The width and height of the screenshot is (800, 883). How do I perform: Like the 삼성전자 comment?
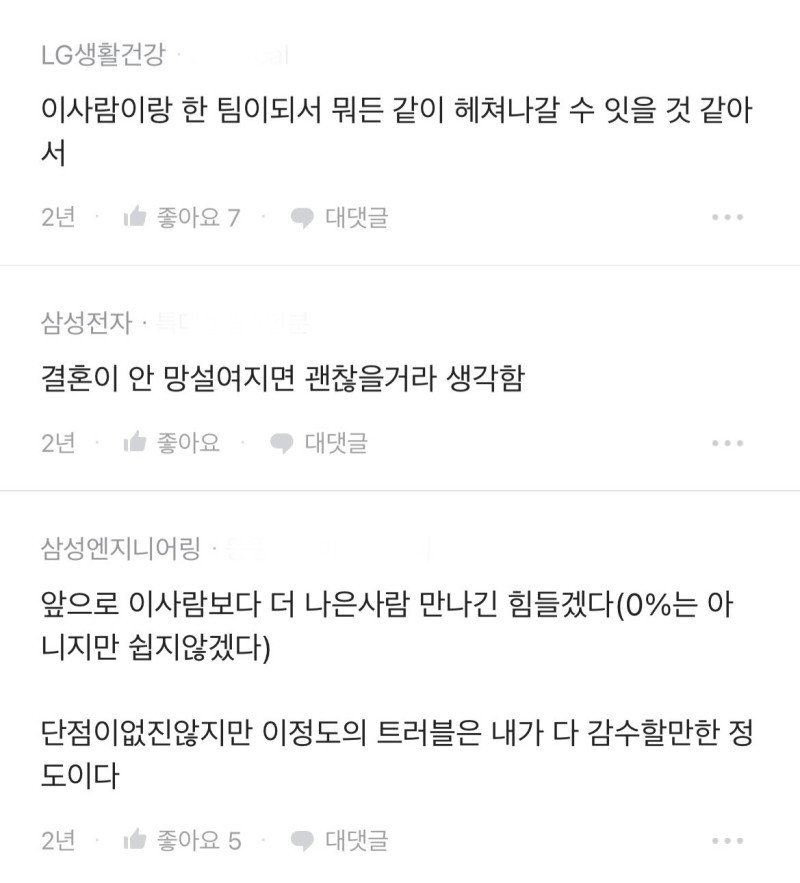click(x=171, y=442)
